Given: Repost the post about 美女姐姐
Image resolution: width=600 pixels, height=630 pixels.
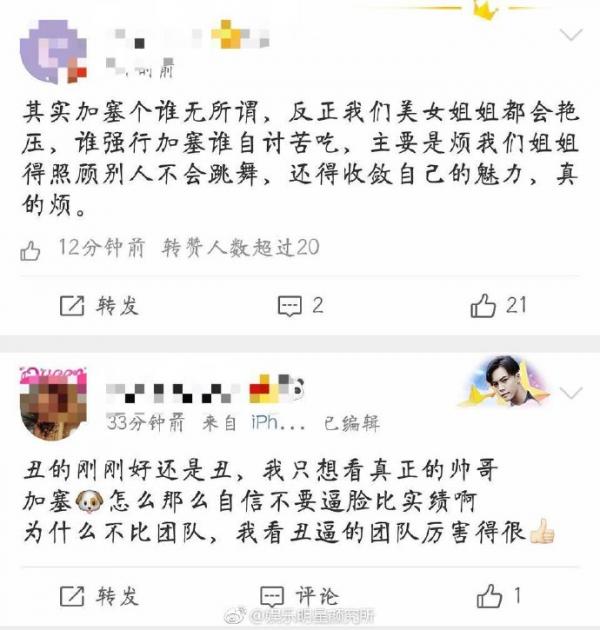Looking at the screenshot, I should click(x=100, y=306).
